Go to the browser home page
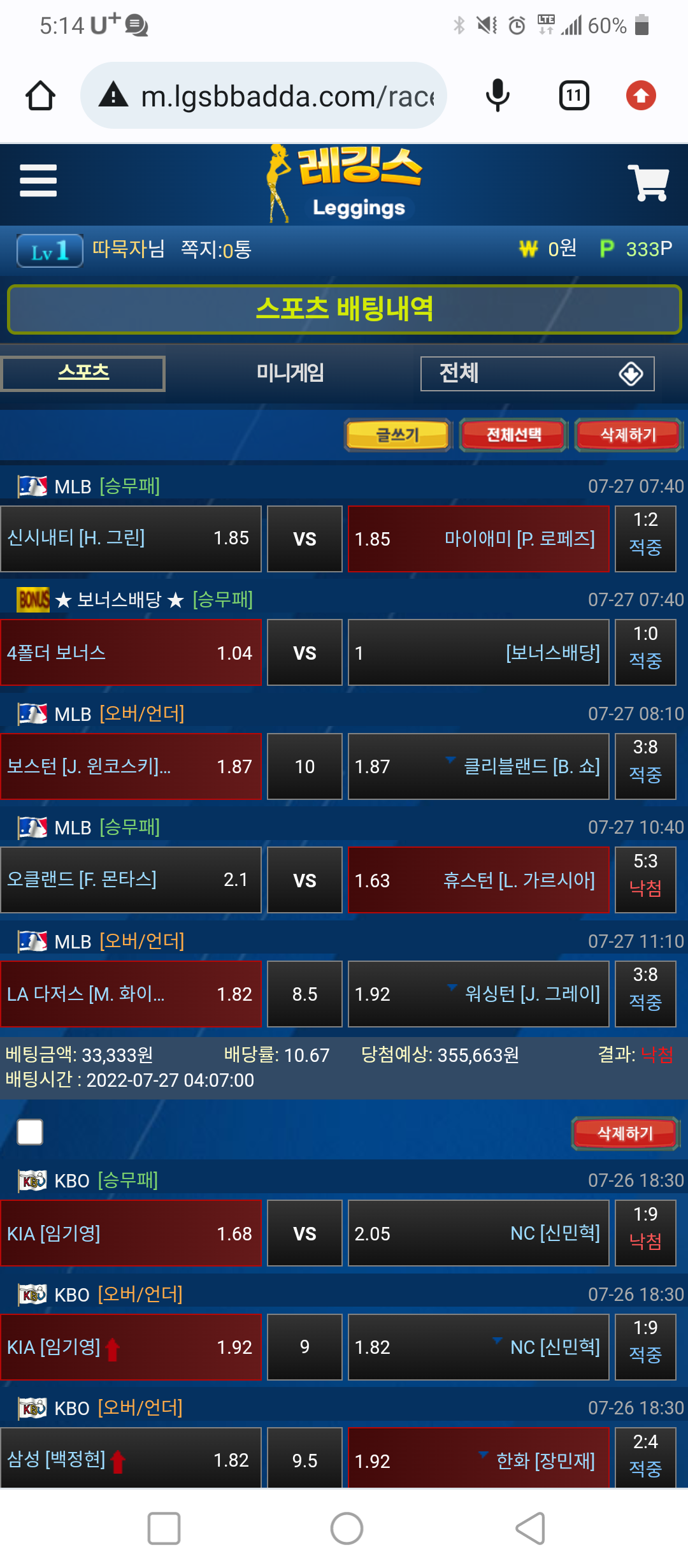The height and width of the screenshot is (1568, 688). pos(40,96)
